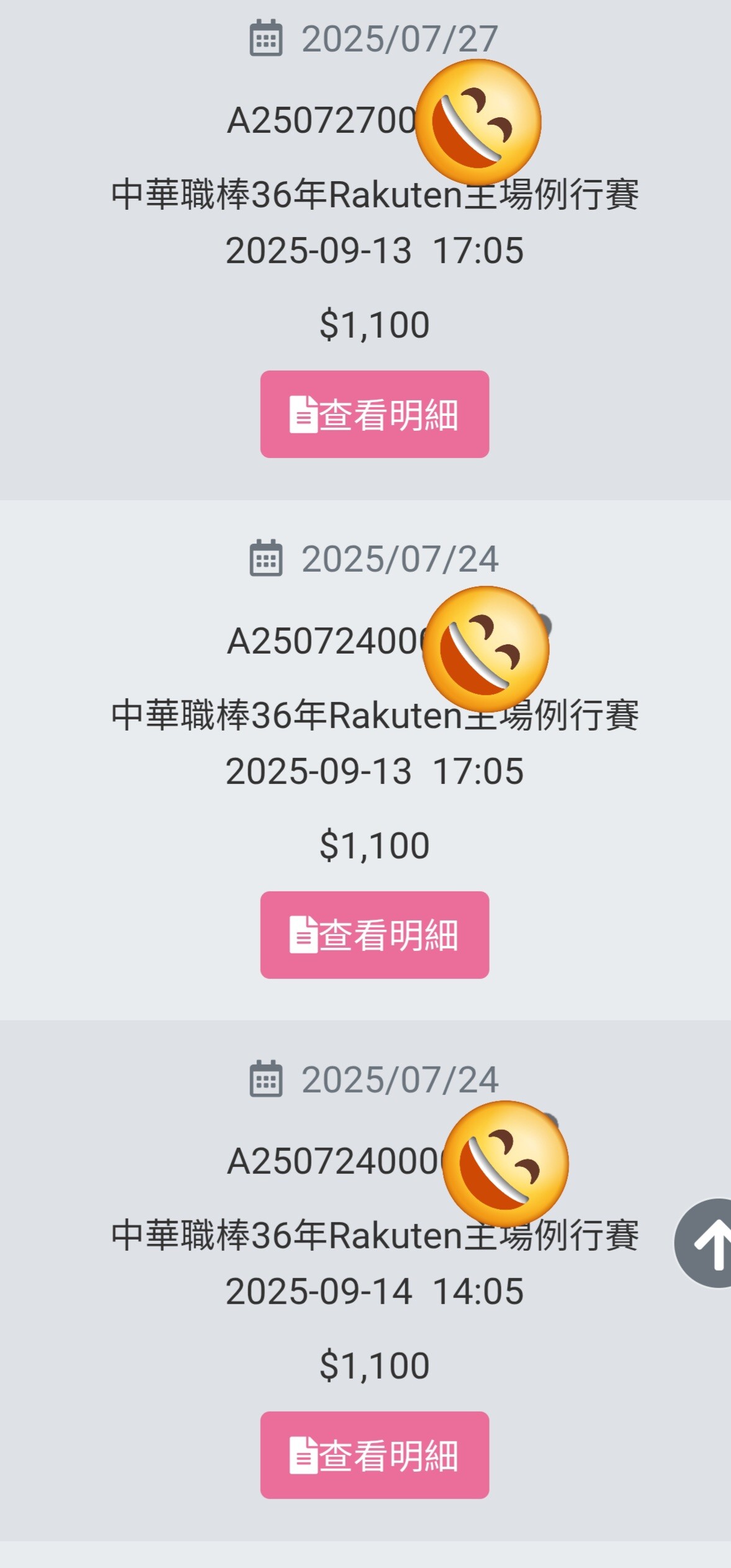View details of the 2025/07/27 order
This screenshot has width=731, height=1568.
[374, 414]
